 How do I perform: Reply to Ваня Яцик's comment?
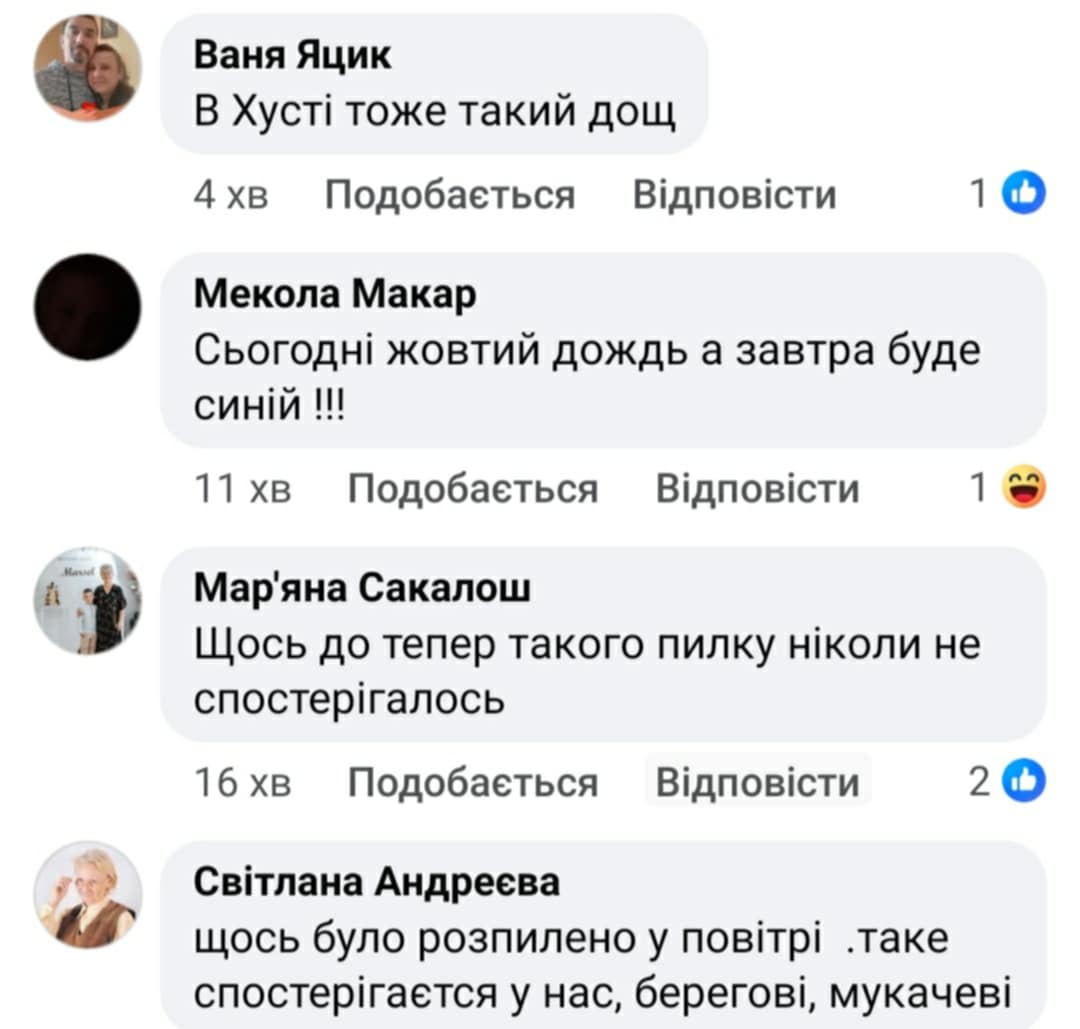[x=735, y=194]
